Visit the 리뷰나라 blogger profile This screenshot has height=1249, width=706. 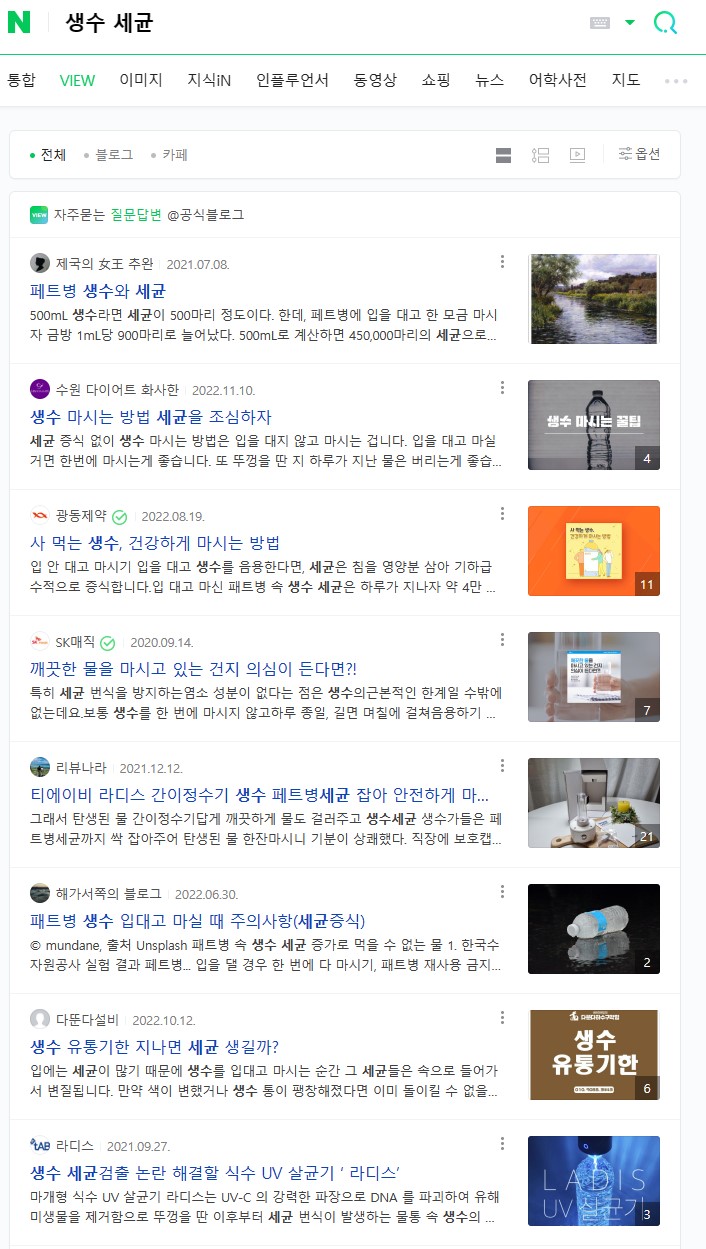click(80, 768)
